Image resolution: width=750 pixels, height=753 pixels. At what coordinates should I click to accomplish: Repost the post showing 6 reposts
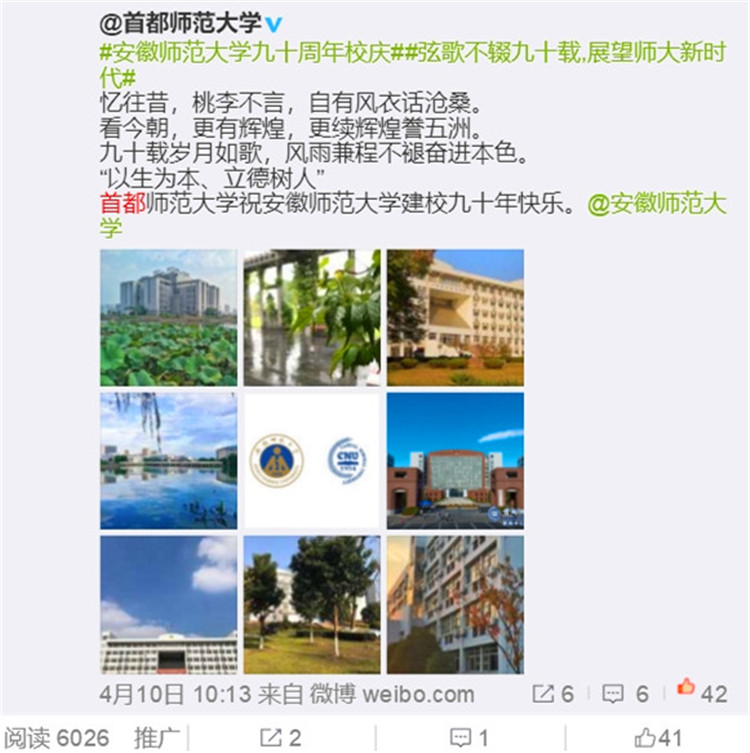pyautogui.click(x=553, y=693)
